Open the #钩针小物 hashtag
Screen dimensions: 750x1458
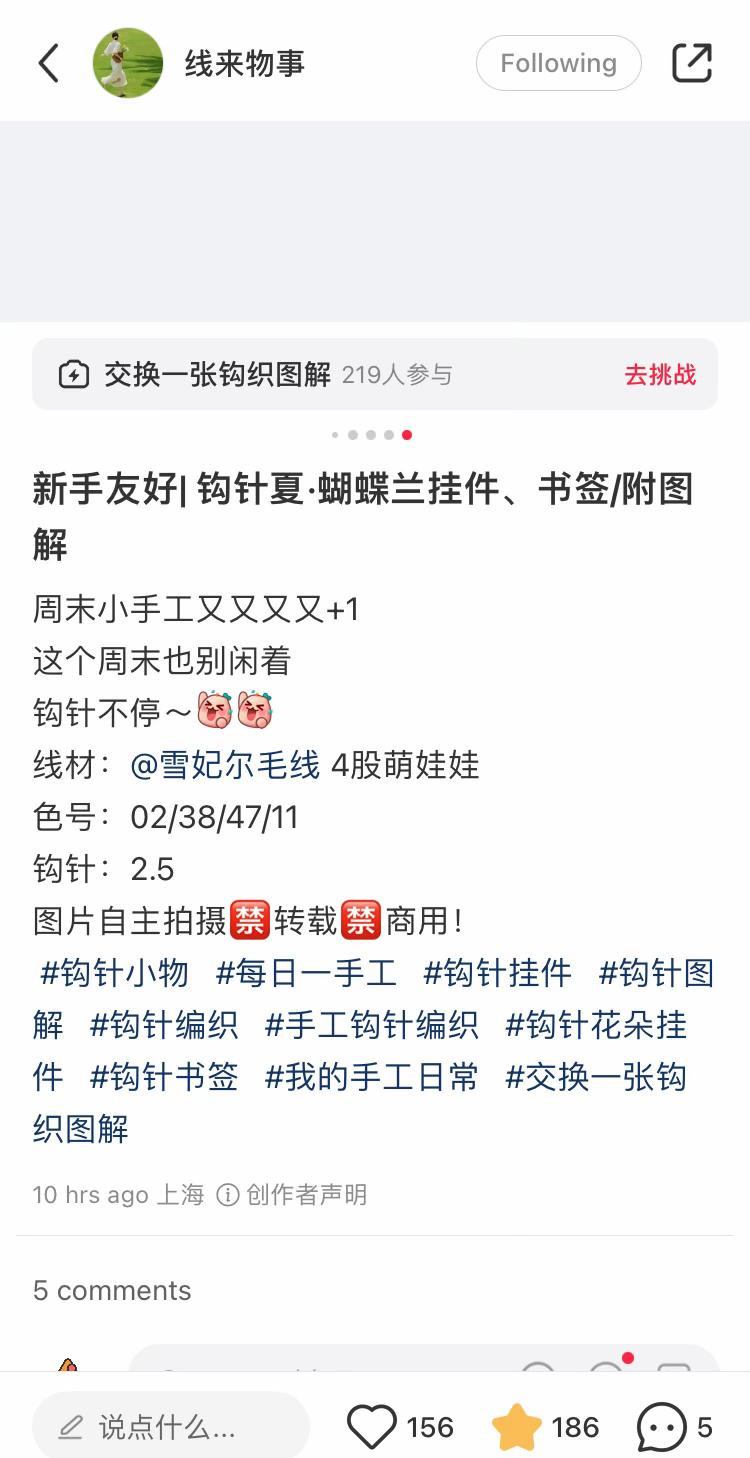[114, 973]
